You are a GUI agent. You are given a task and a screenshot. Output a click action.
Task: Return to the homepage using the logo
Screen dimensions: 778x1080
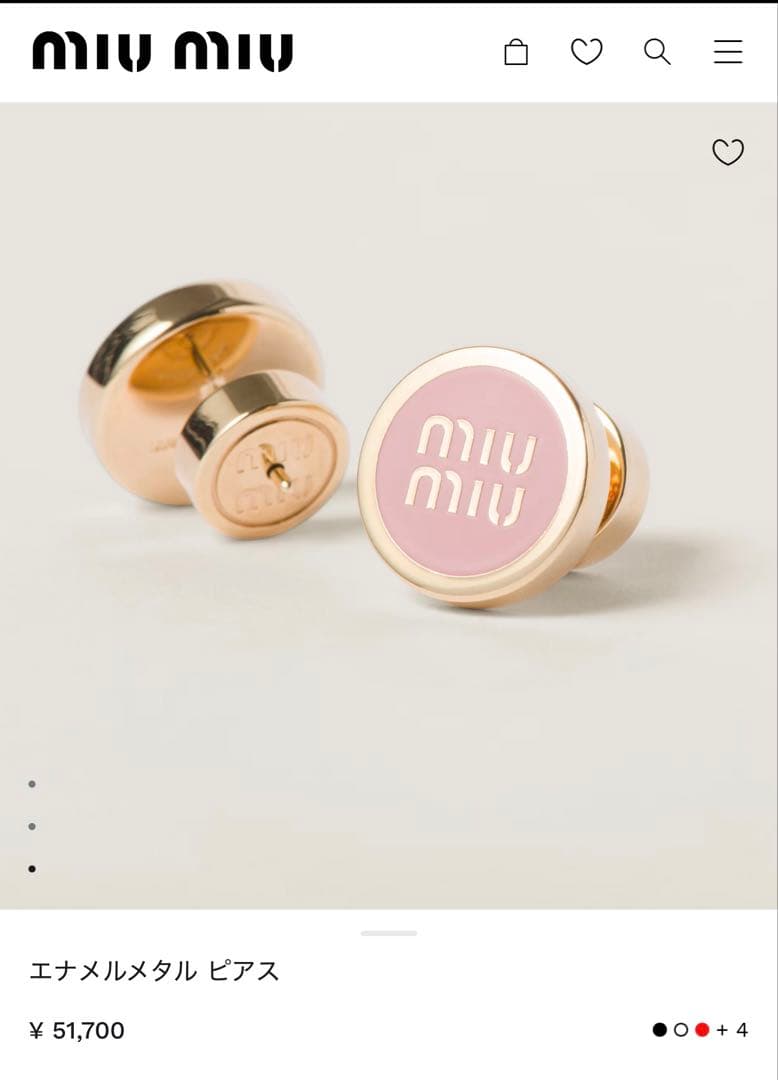(163, 52)
